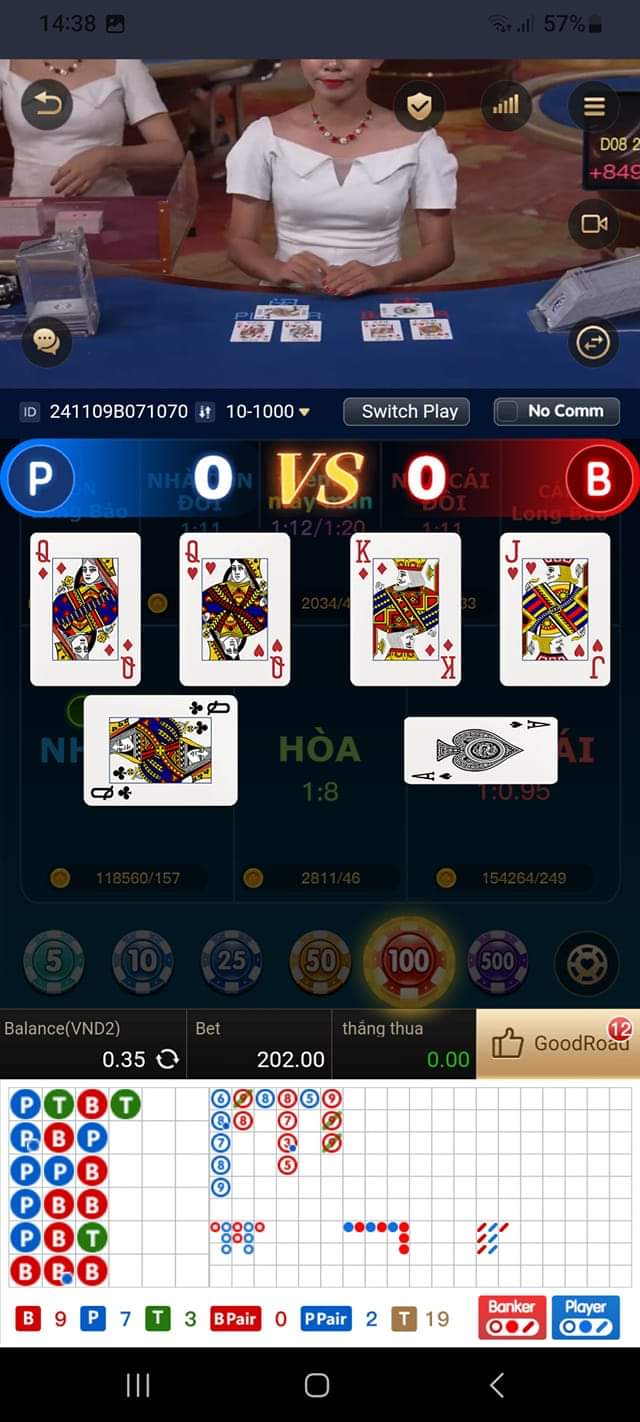Tap the switch table arrows icon

[x=594, y=342]
